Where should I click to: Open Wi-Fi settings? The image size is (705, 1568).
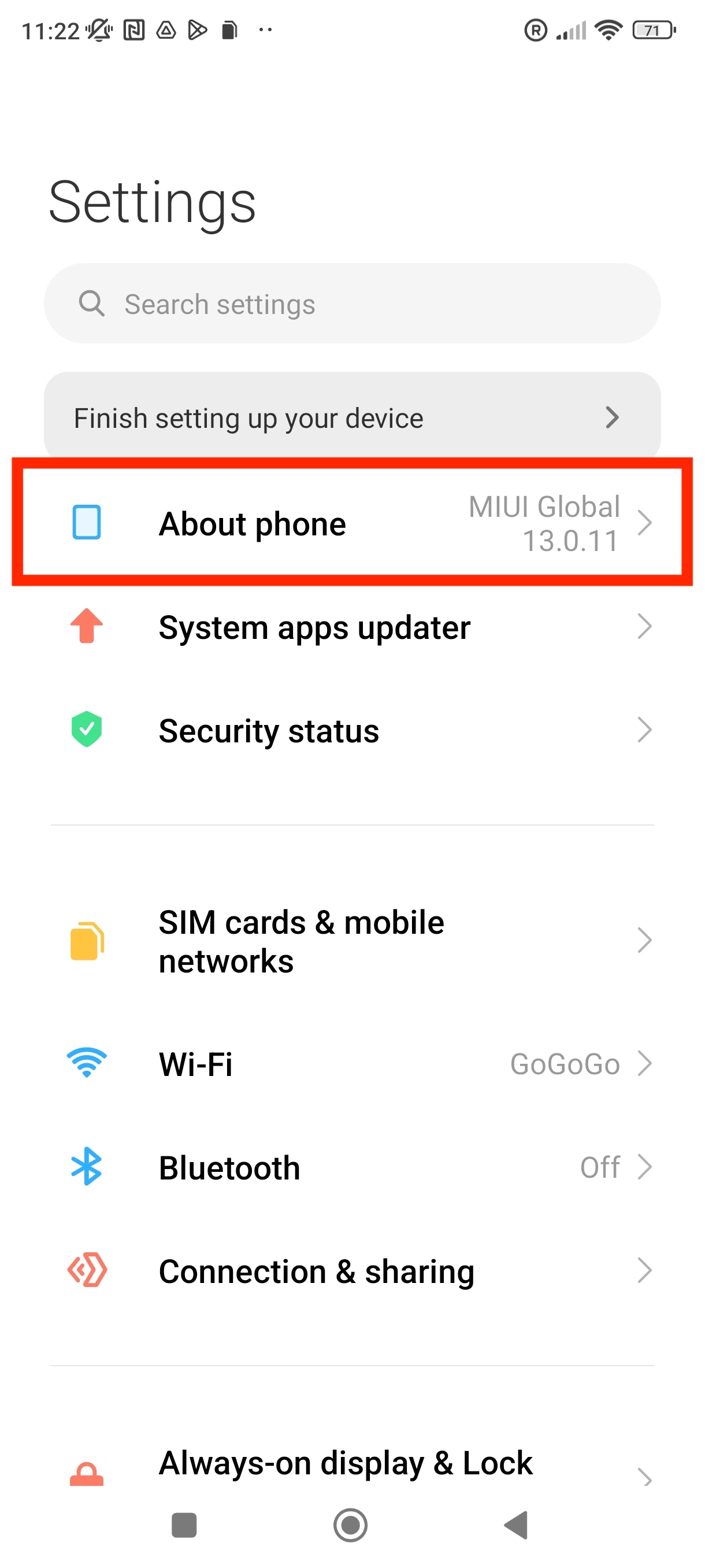click(x=351, y=1064)
